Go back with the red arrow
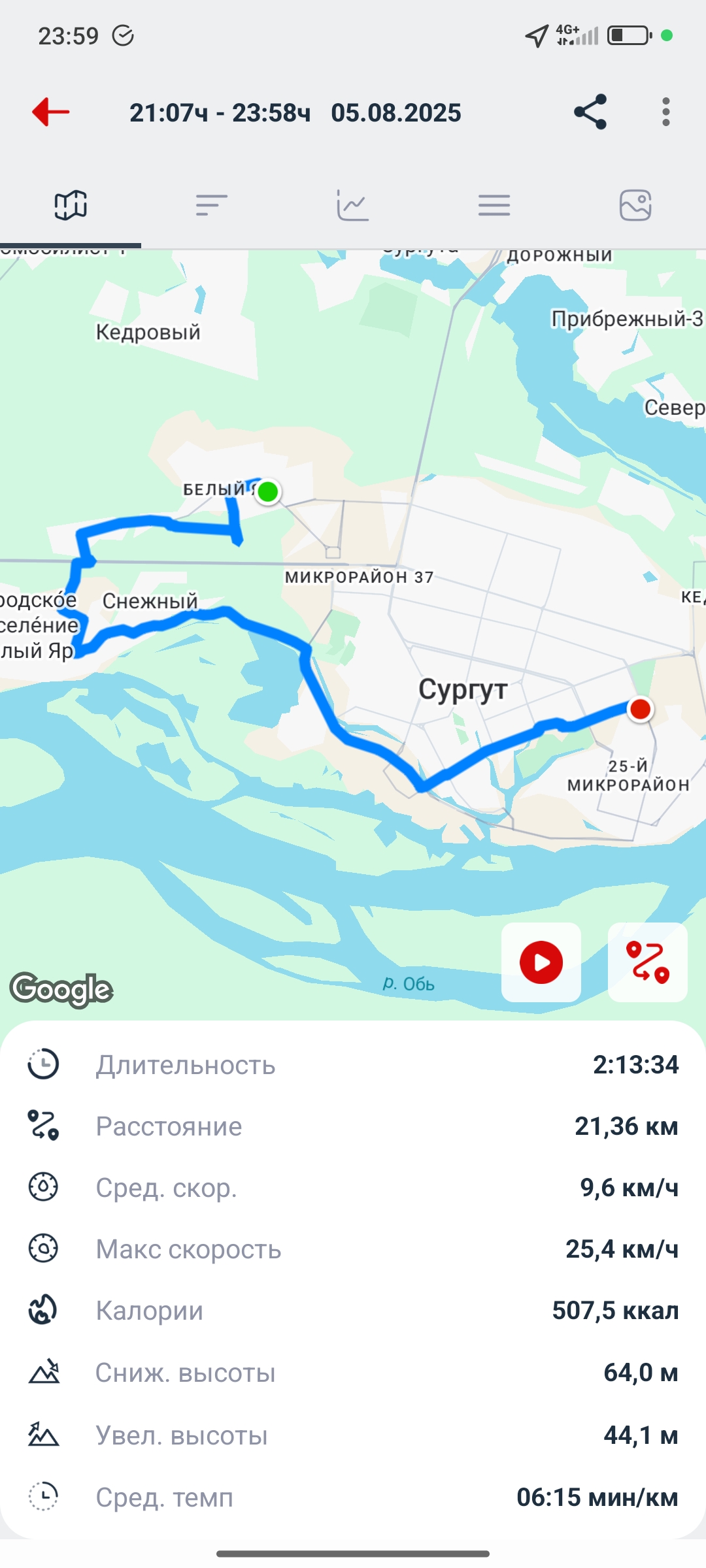706x1568 pixels. point(50,112)
